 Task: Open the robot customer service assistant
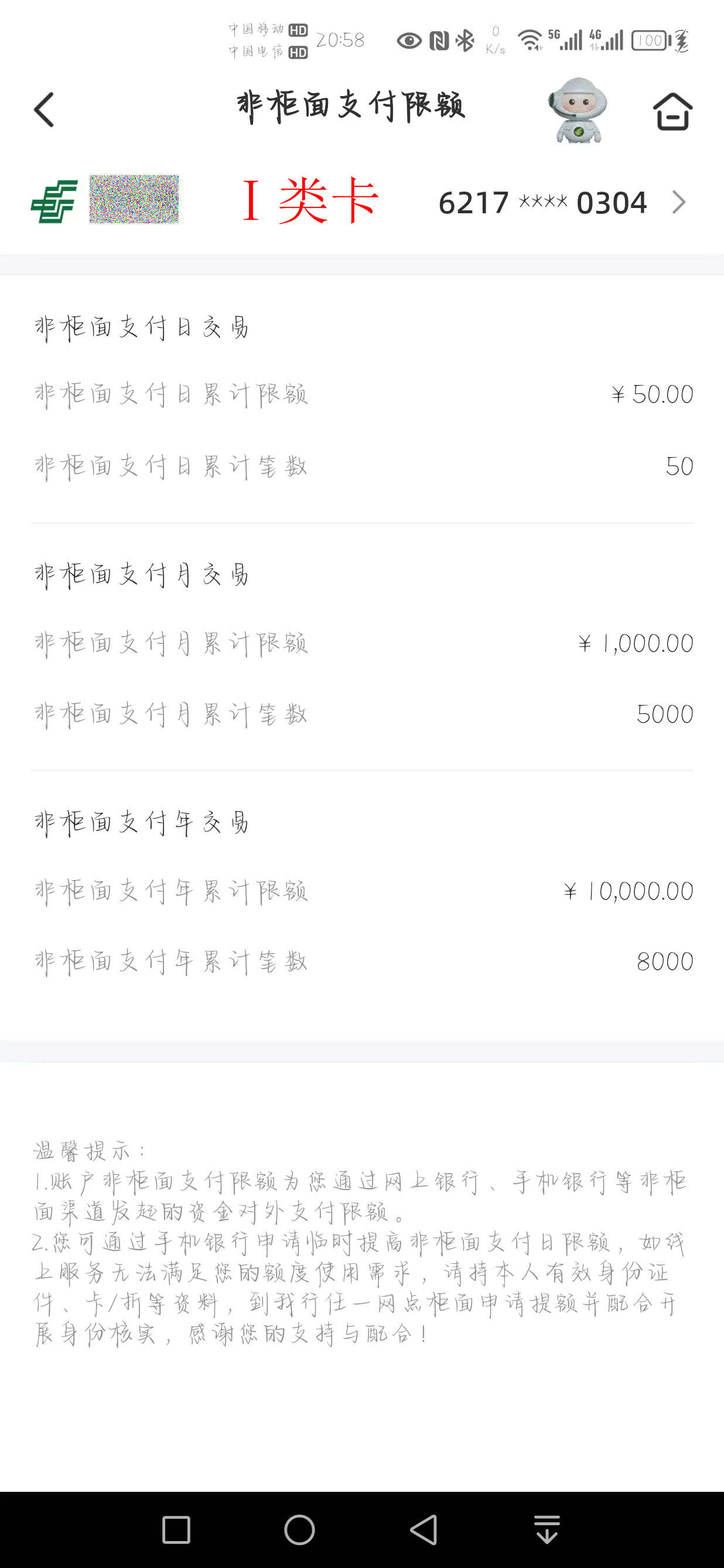coord(578,110)
